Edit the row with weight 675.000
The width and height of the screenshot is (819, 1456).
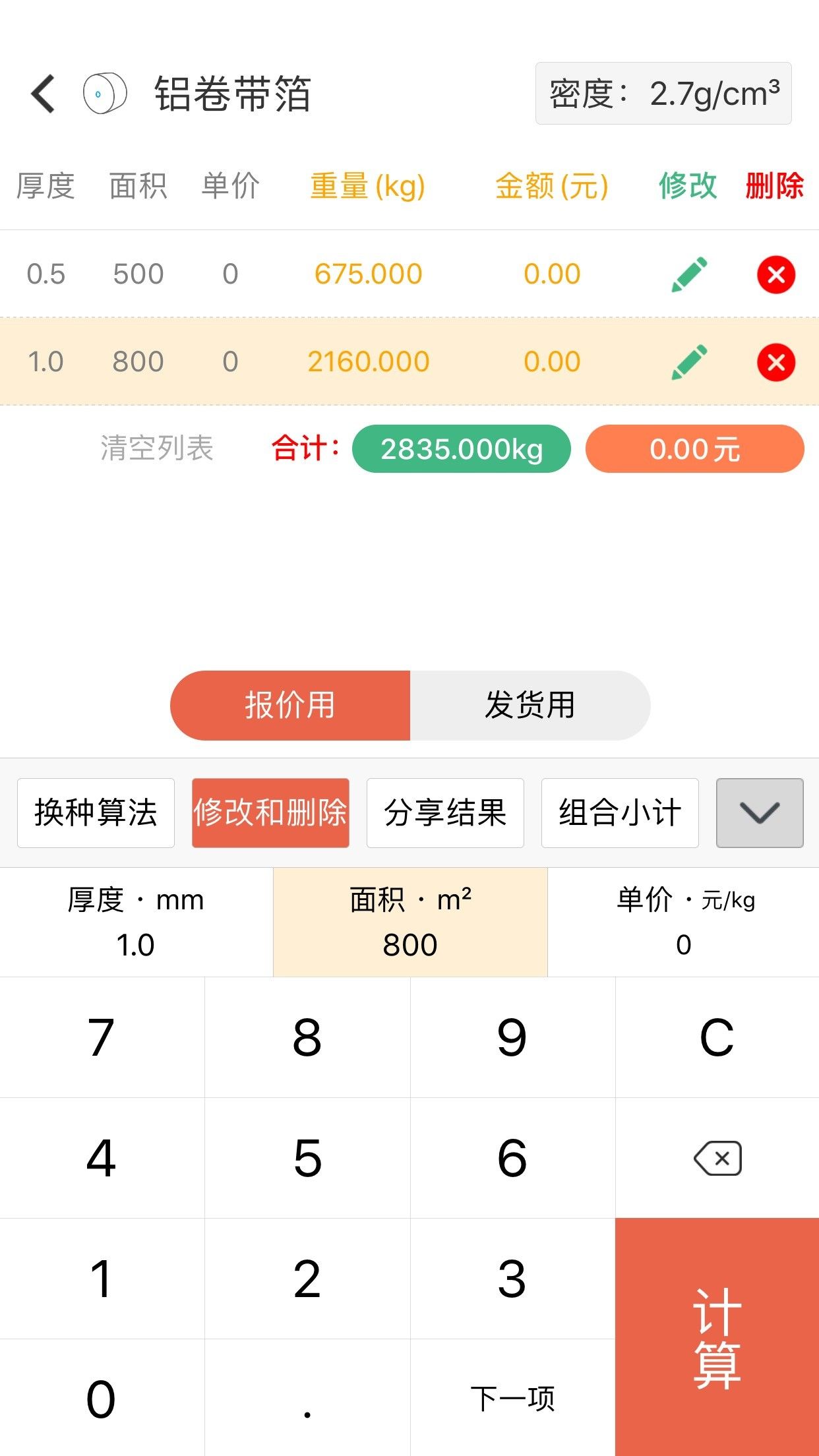[689, 274]
